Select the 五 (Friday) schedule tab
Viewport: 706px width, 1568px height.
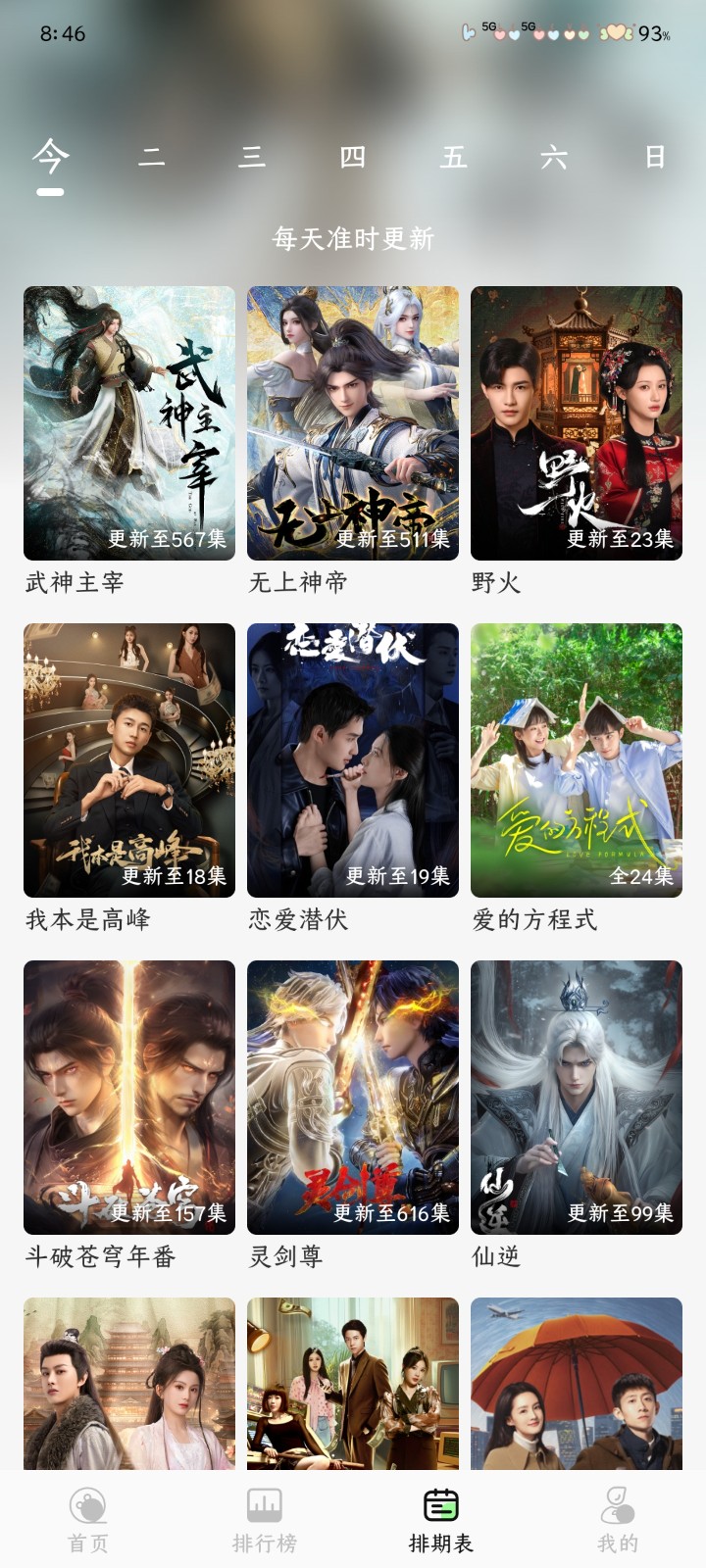453,157
